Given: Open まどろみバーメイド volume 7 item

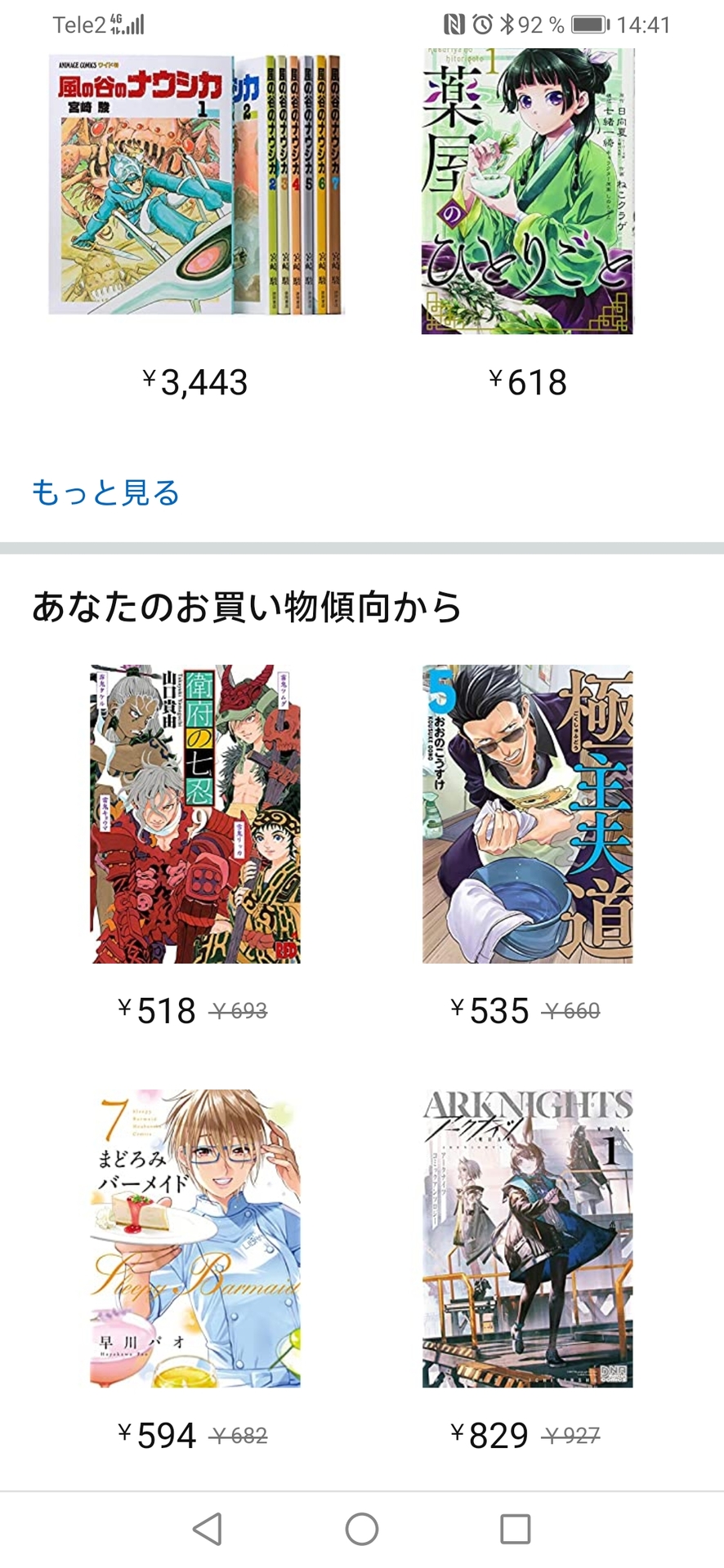Looking at the screenshot, I should pos(195,1238).
